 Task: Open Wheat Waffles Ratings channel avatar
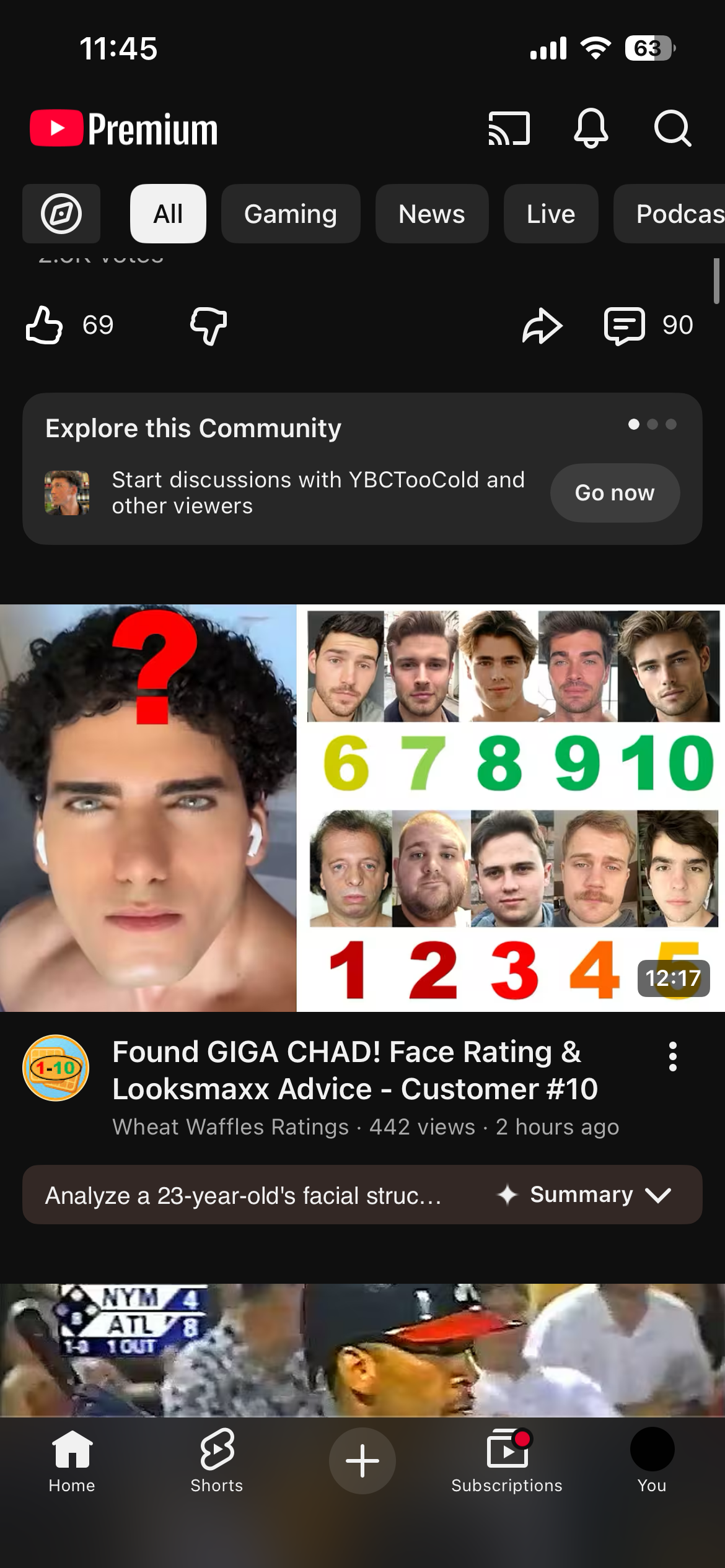[x=56, y=1068]
